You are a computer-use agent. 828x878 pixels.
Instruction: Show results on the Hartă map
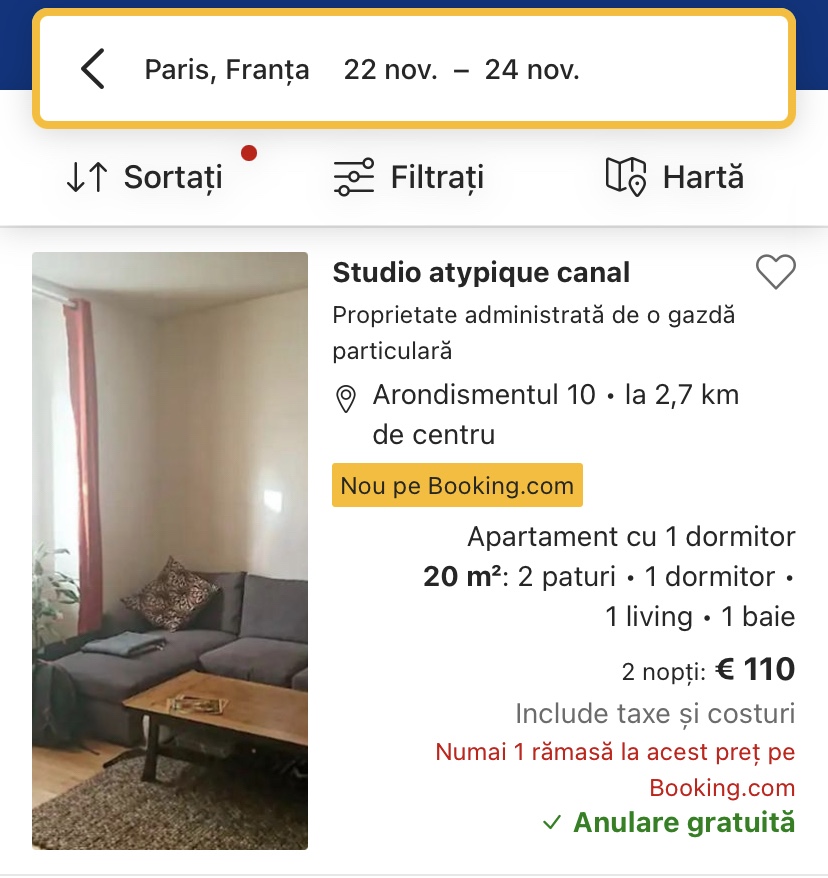coord(675,178)
